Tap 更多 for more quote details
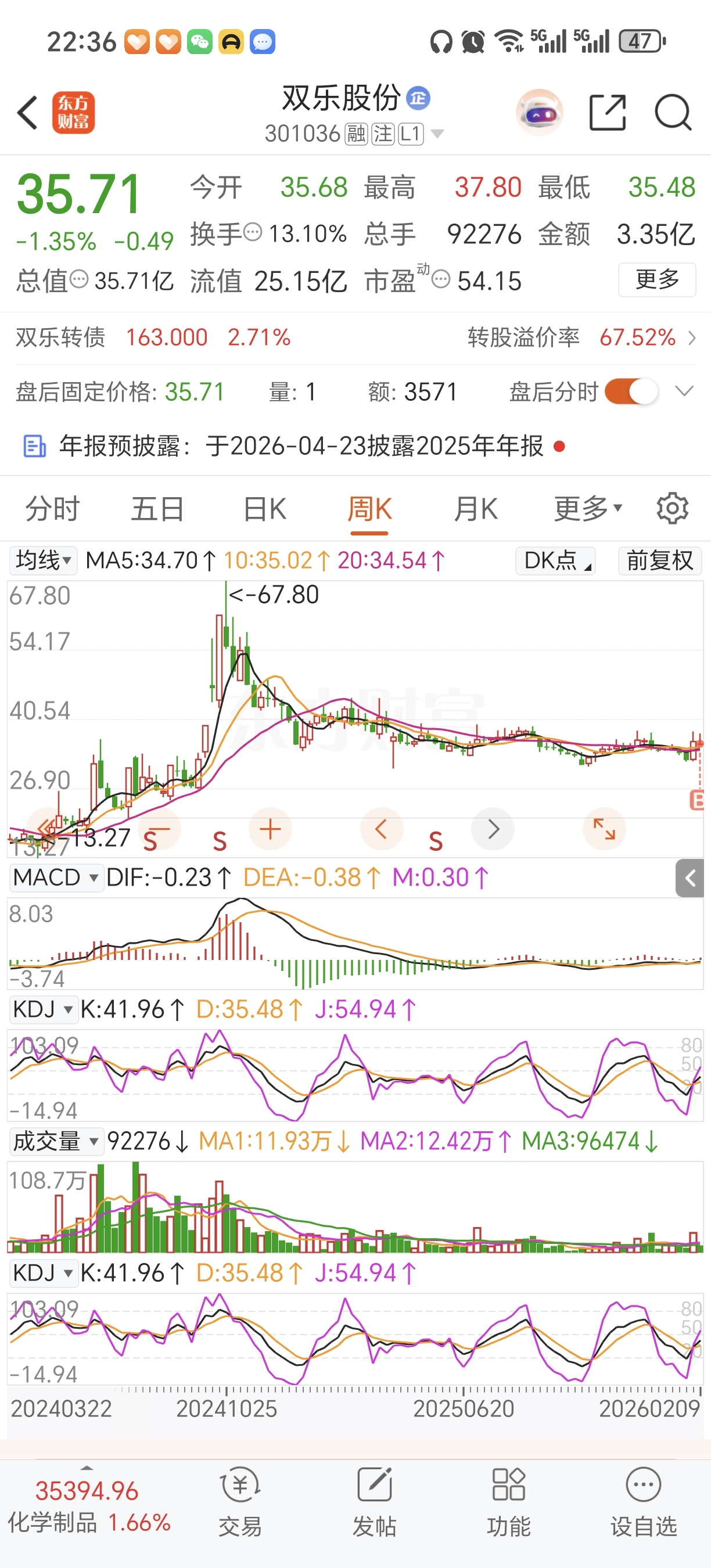The width and height of the screenshot is (711, 1568). tap(656, 280)
